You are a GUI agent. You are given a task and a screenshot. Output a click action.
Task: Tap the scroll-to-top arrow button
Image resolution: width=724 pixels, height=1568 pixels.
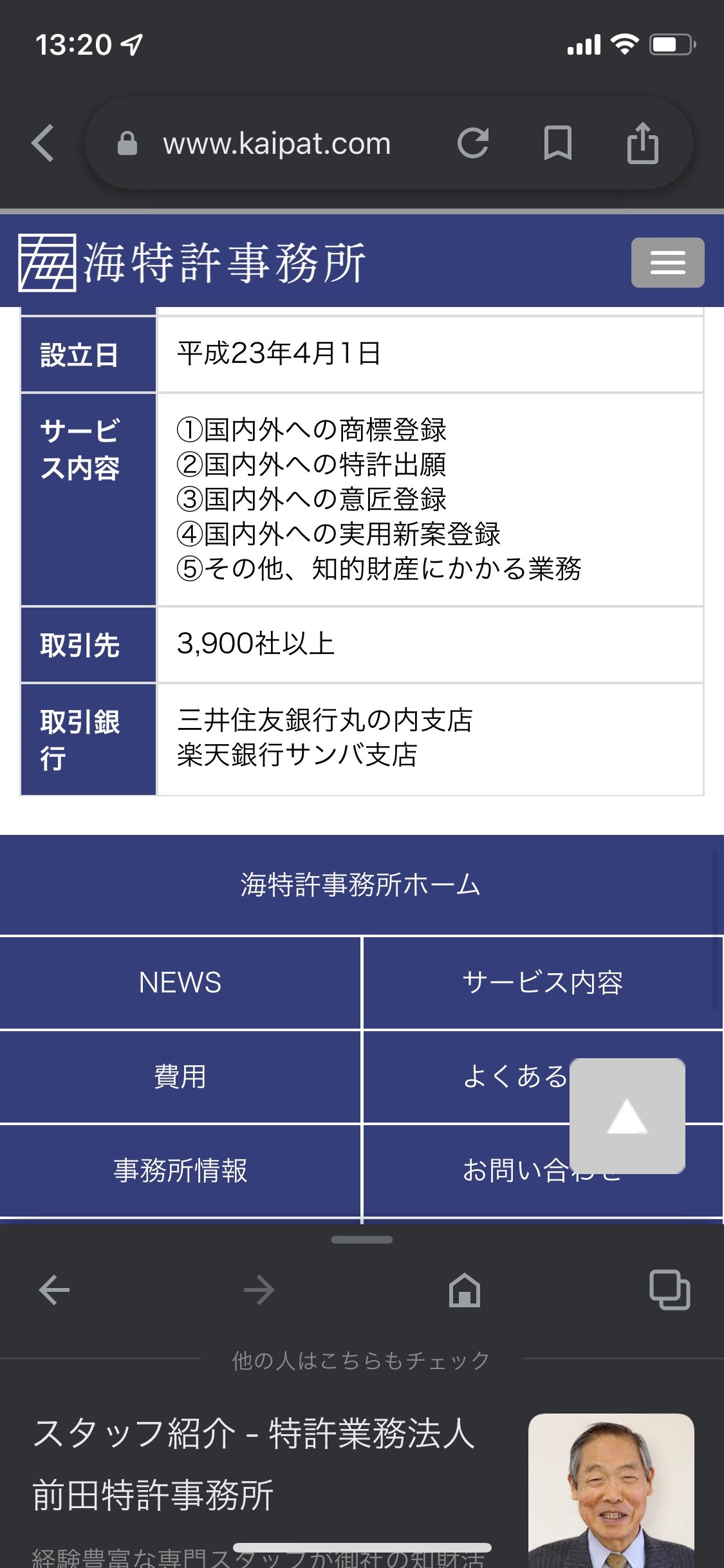627,1116
